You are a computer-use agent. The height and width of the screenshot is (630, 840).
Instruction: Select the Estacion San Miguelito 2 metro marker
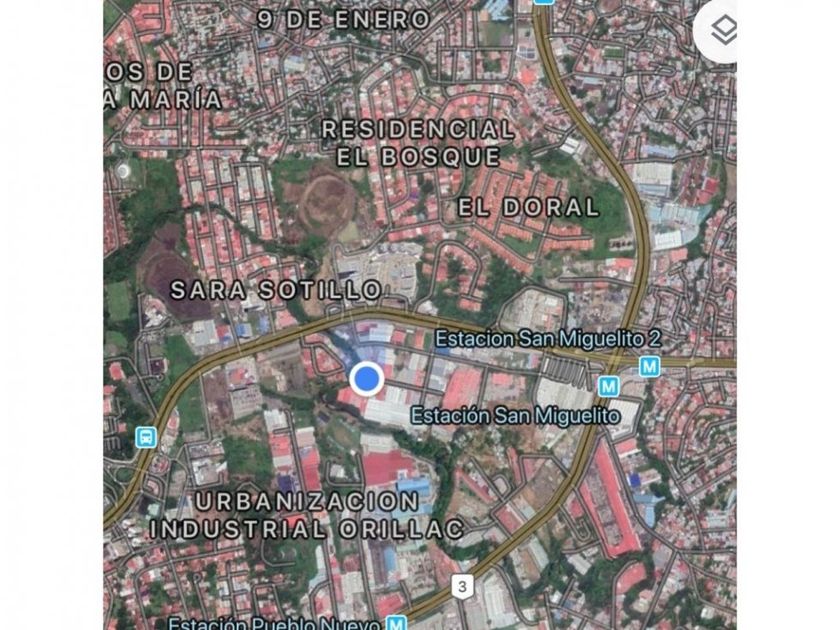[650, 367]
